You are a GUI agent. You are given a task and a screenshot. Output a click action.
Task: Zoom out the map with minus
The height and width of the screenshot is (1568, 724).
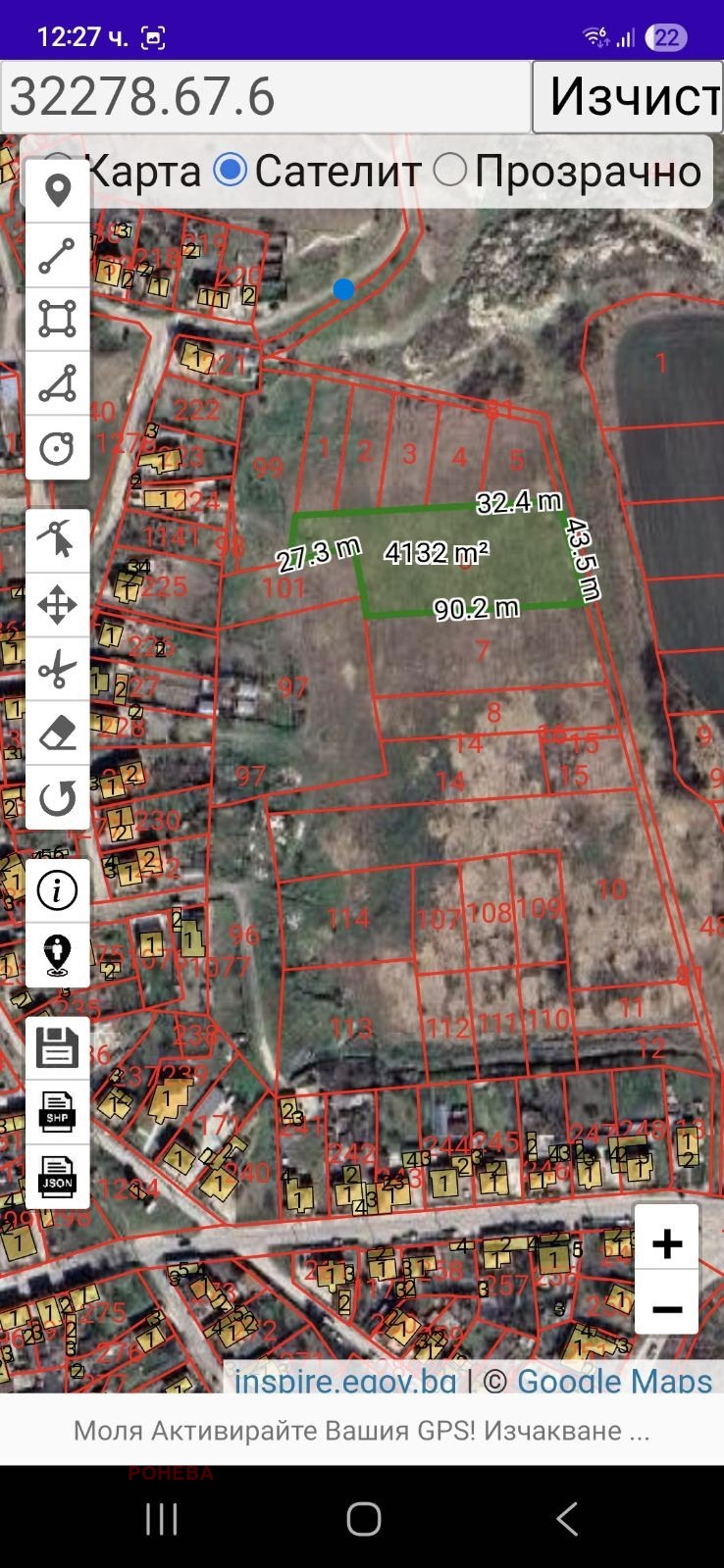click(667, 1309)
